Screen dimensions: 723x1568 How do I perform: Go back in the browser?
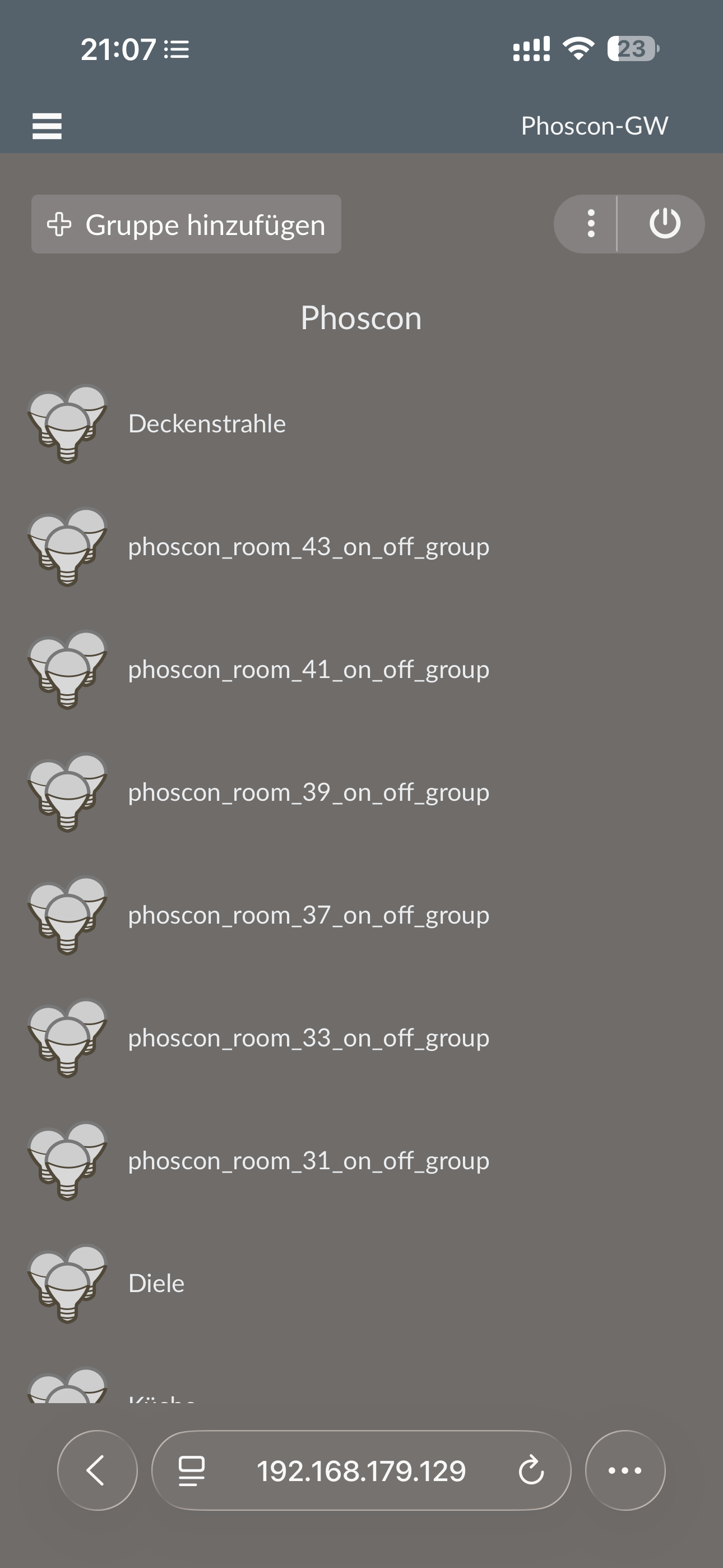pyautogui.click(x=98, y=1470)
